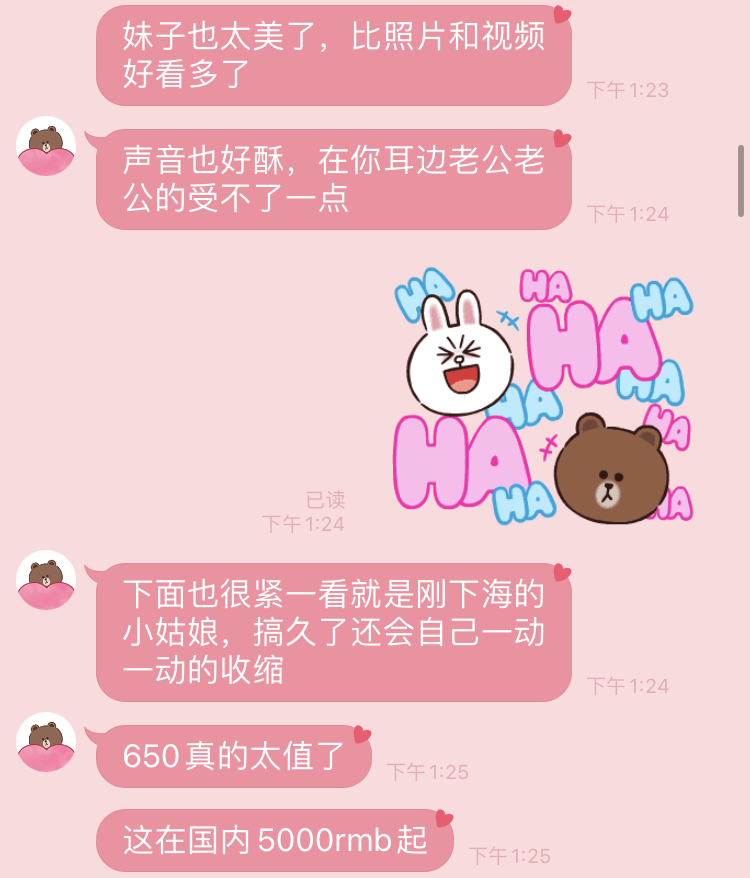
Task: Open sender's avatar beside the 声音也好酥 message
Action: [x=46, y=146]
